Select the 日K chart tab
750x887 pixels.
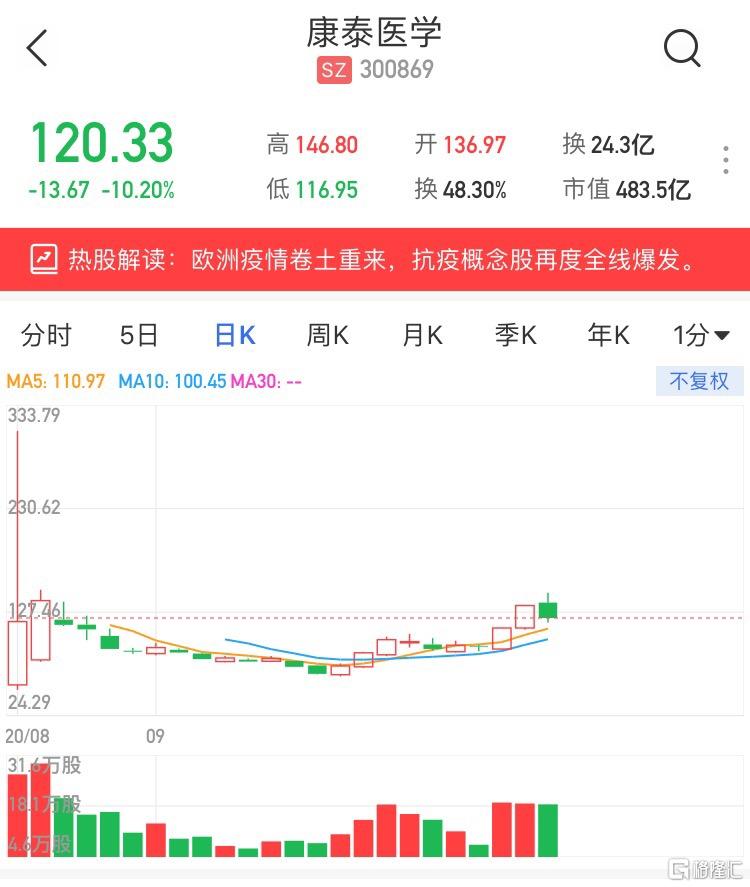coord(235,335)
